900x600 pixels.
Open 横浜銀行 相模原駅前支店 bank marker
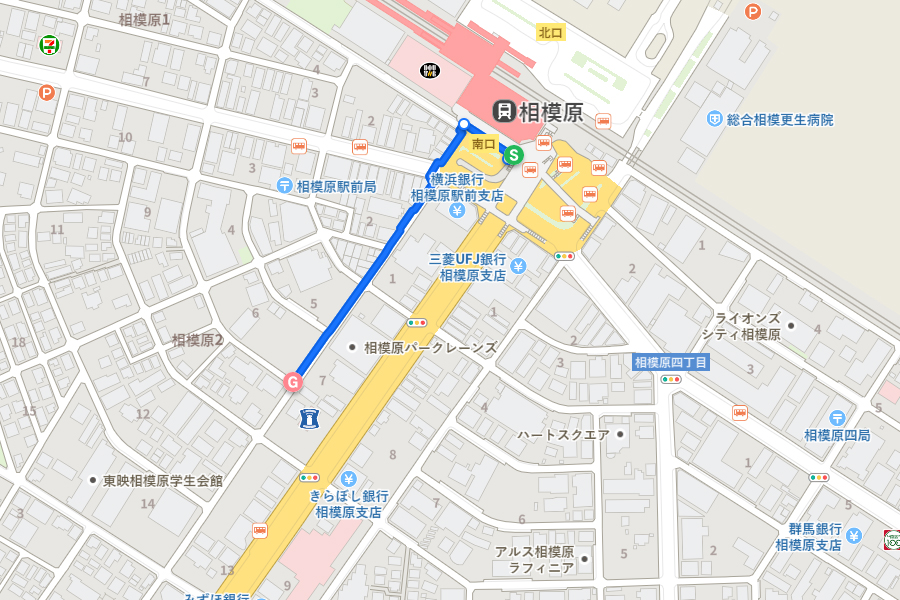[x=456, y=211]
